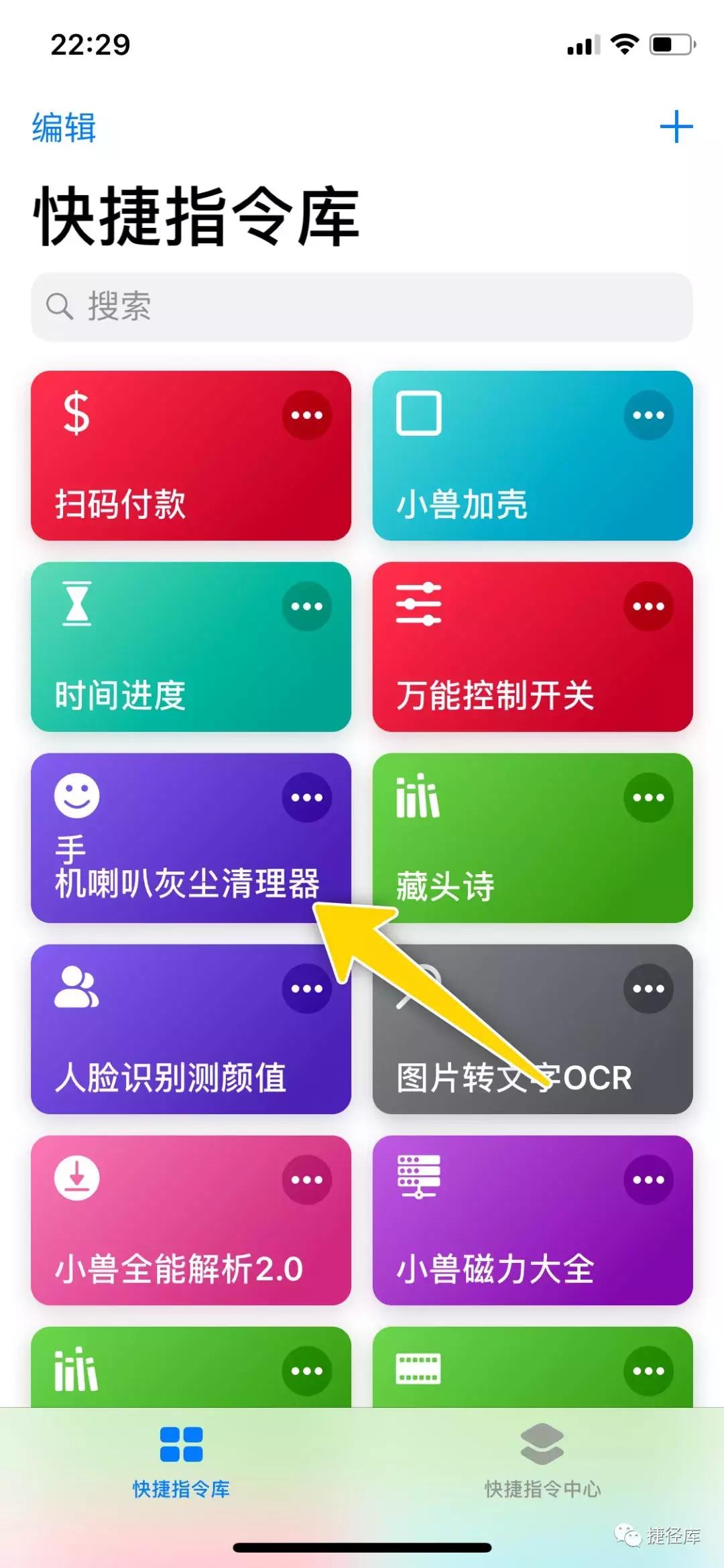Open more options for 手机喇叭灰尘清理器
The height and width of the screenshot is (1568, 724).
(x=307, y=797)
